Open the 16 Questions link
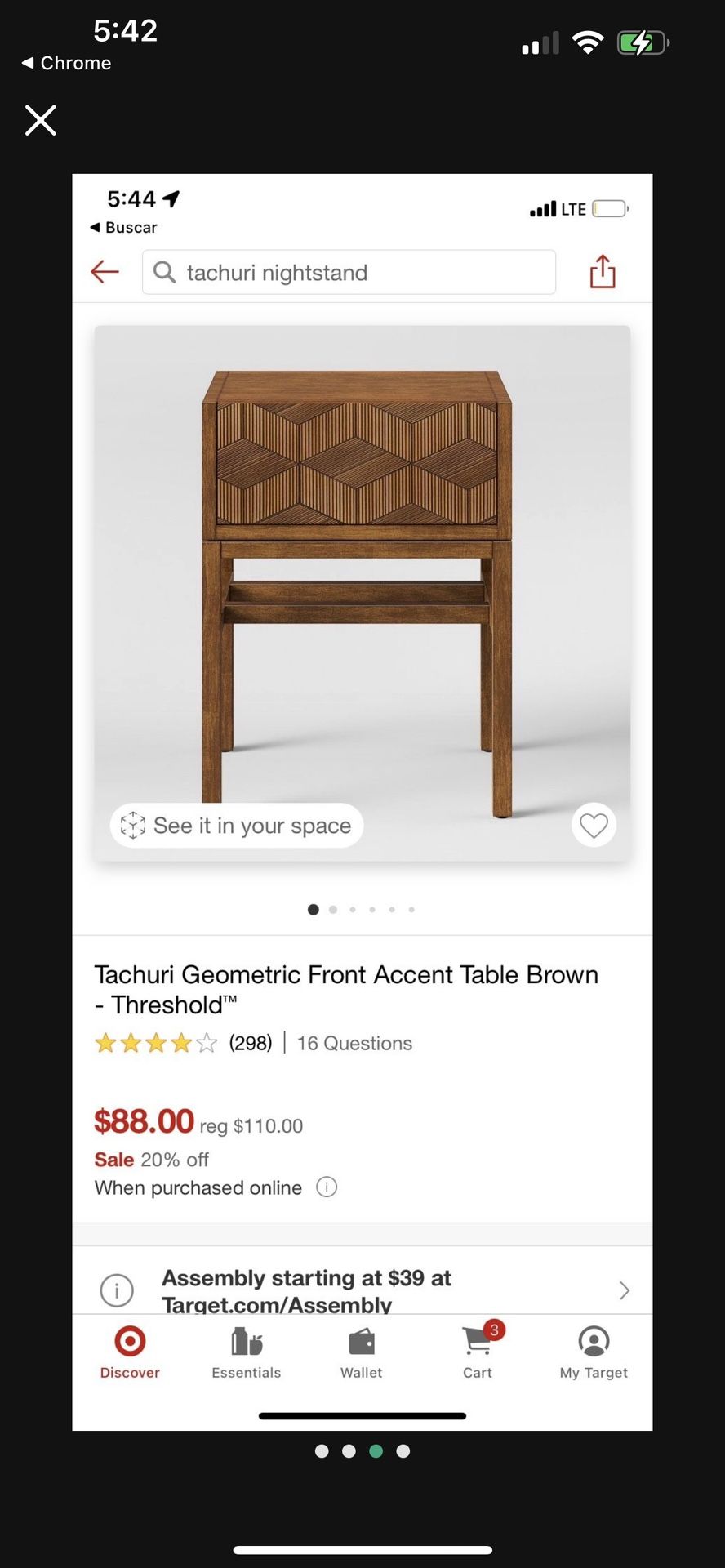This screenshot has height=1568, width=725. tap(354, 1043)
